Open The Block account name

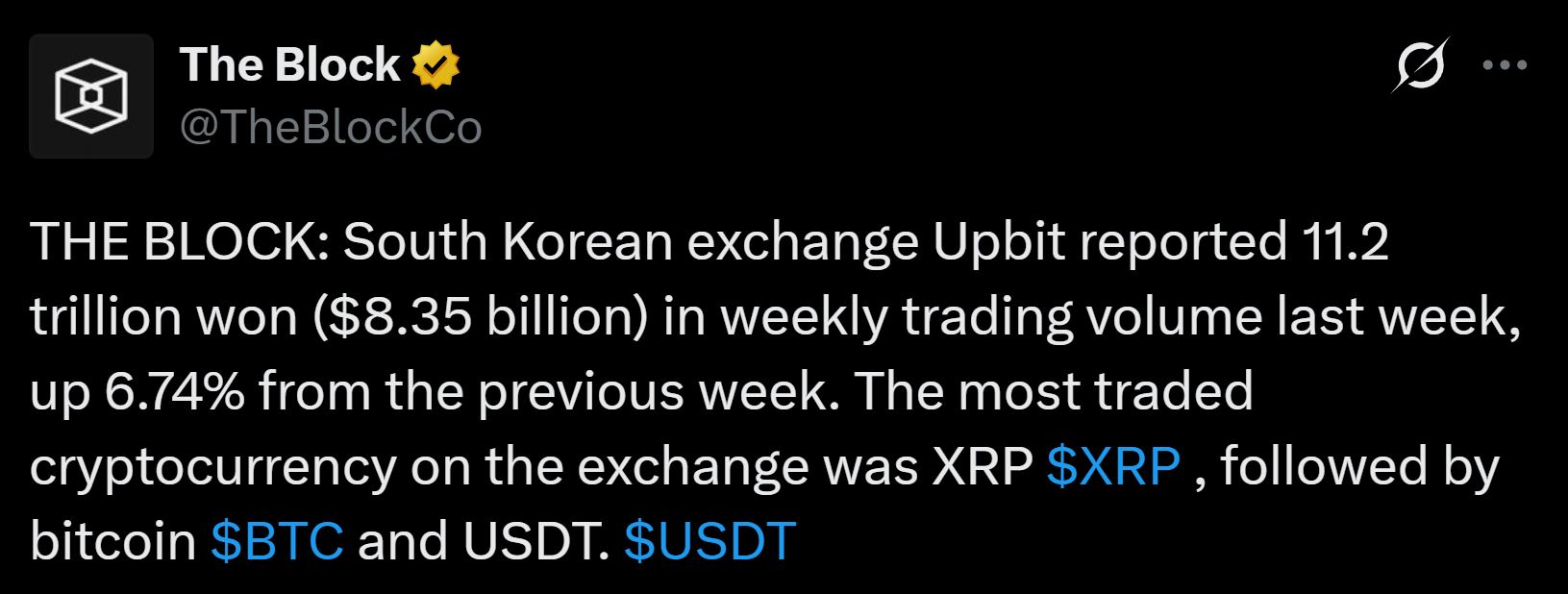pyautogui.click(x=289, y=64)
